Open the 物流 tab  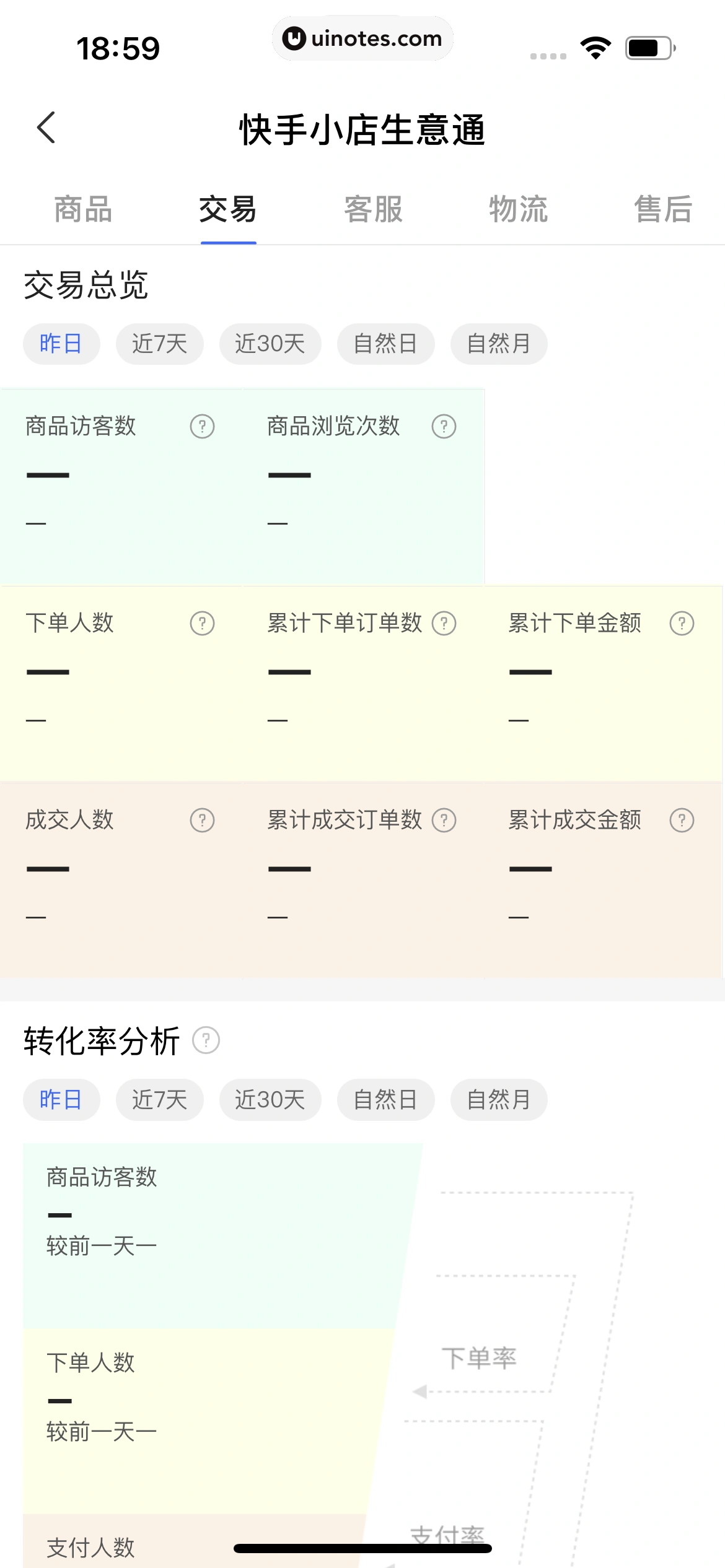(x=518, y=209)
